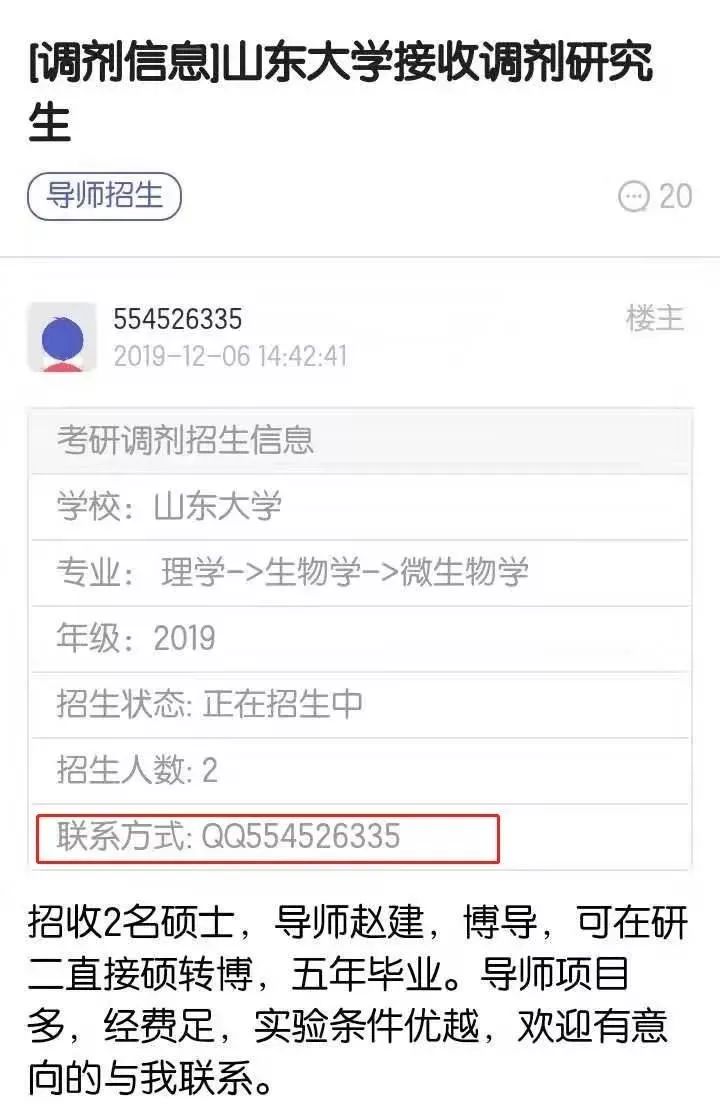Viewport: 720px width, 1119px height.
Task: Open the comments bubble icon showing 20
Action: tap(635, 196)
